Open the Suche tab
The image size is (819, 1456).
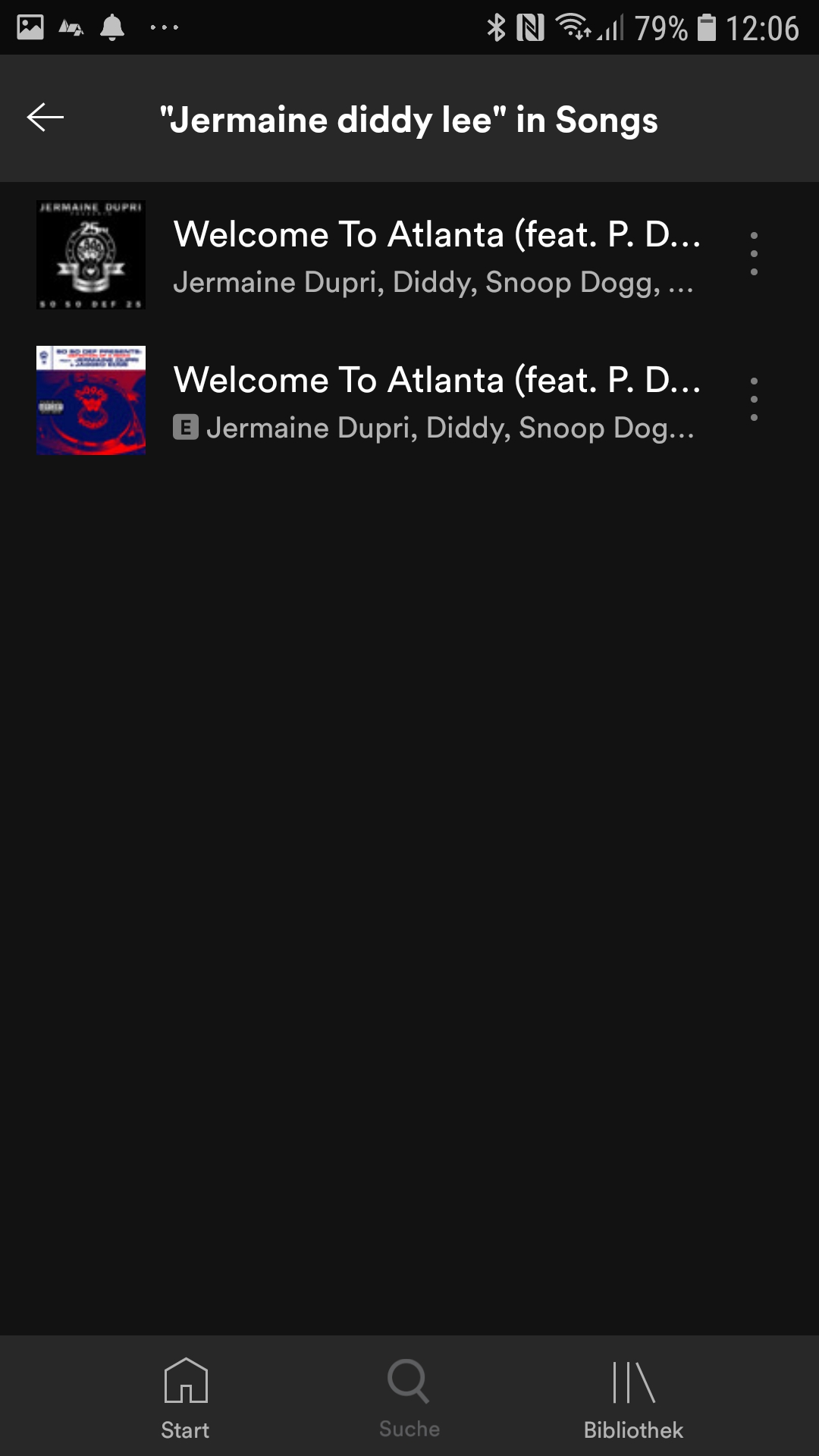[409, 1398]
